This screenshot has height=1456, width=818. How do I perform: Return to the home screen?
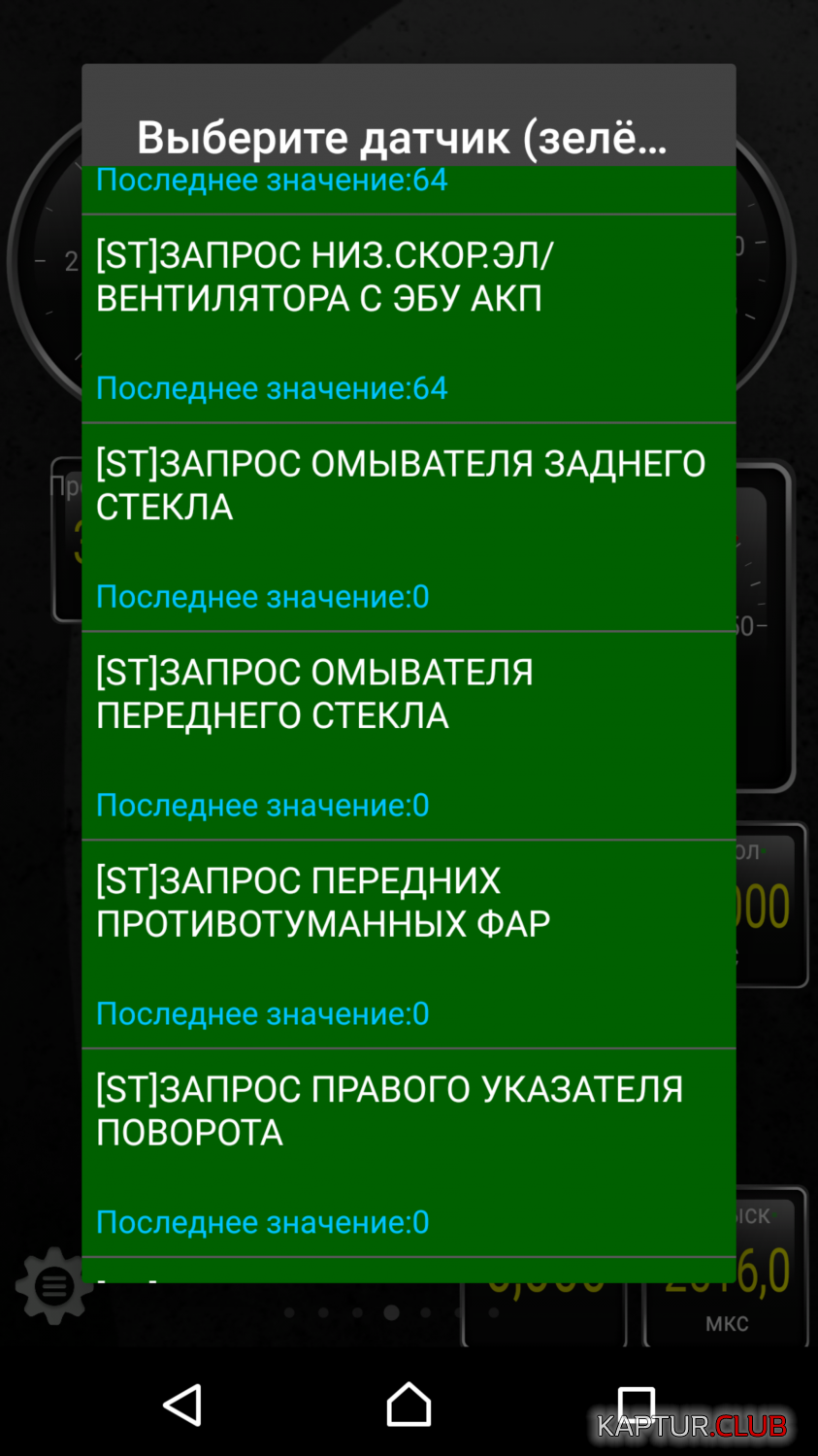[x=409, y=1405]
